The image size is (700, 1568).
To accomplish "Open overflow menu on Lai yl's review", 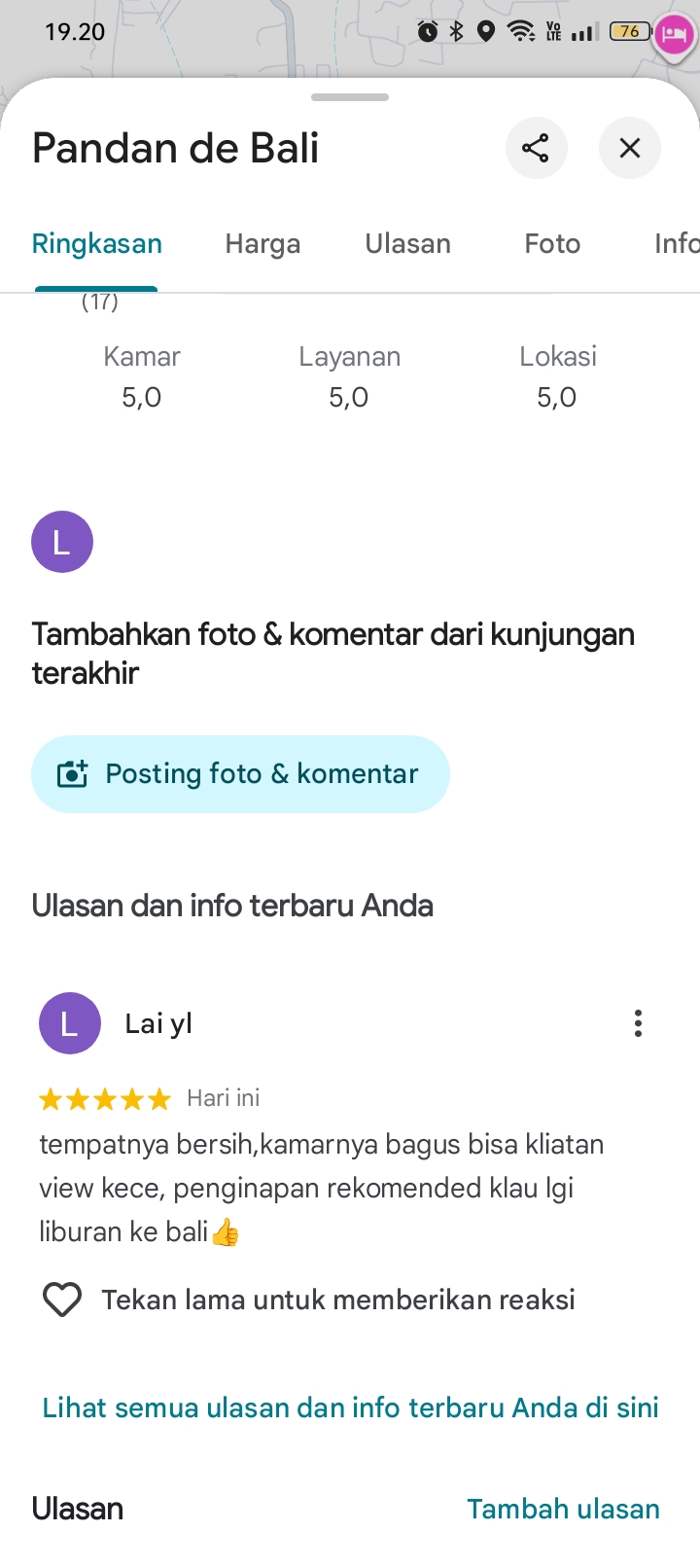I will coord(638,1023).
